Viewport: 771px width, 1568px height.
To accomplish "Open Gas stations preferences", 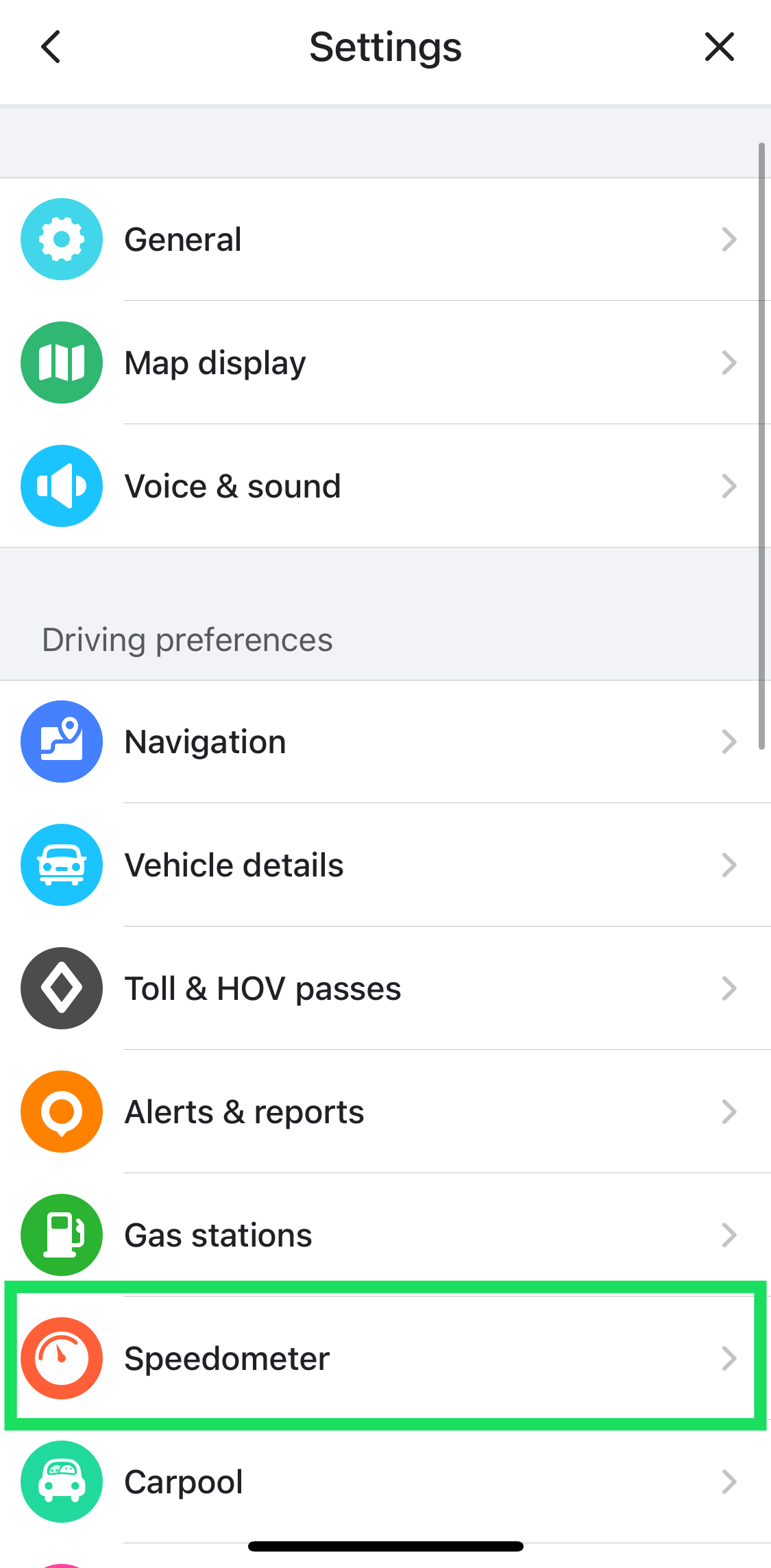I will pyautogui.click(x=384, y=1235).
